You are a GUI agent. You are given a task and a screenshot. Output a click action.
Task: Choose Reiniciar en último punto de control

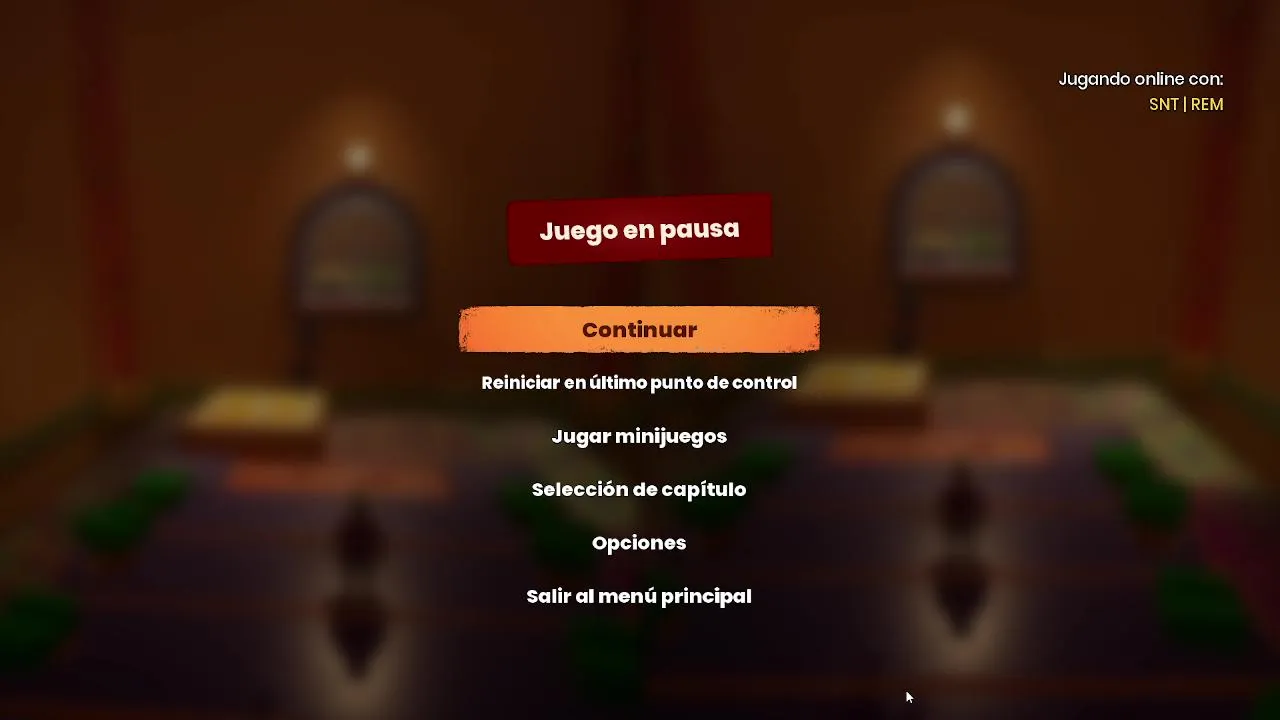pyautogui.click(x=639, y=383)
